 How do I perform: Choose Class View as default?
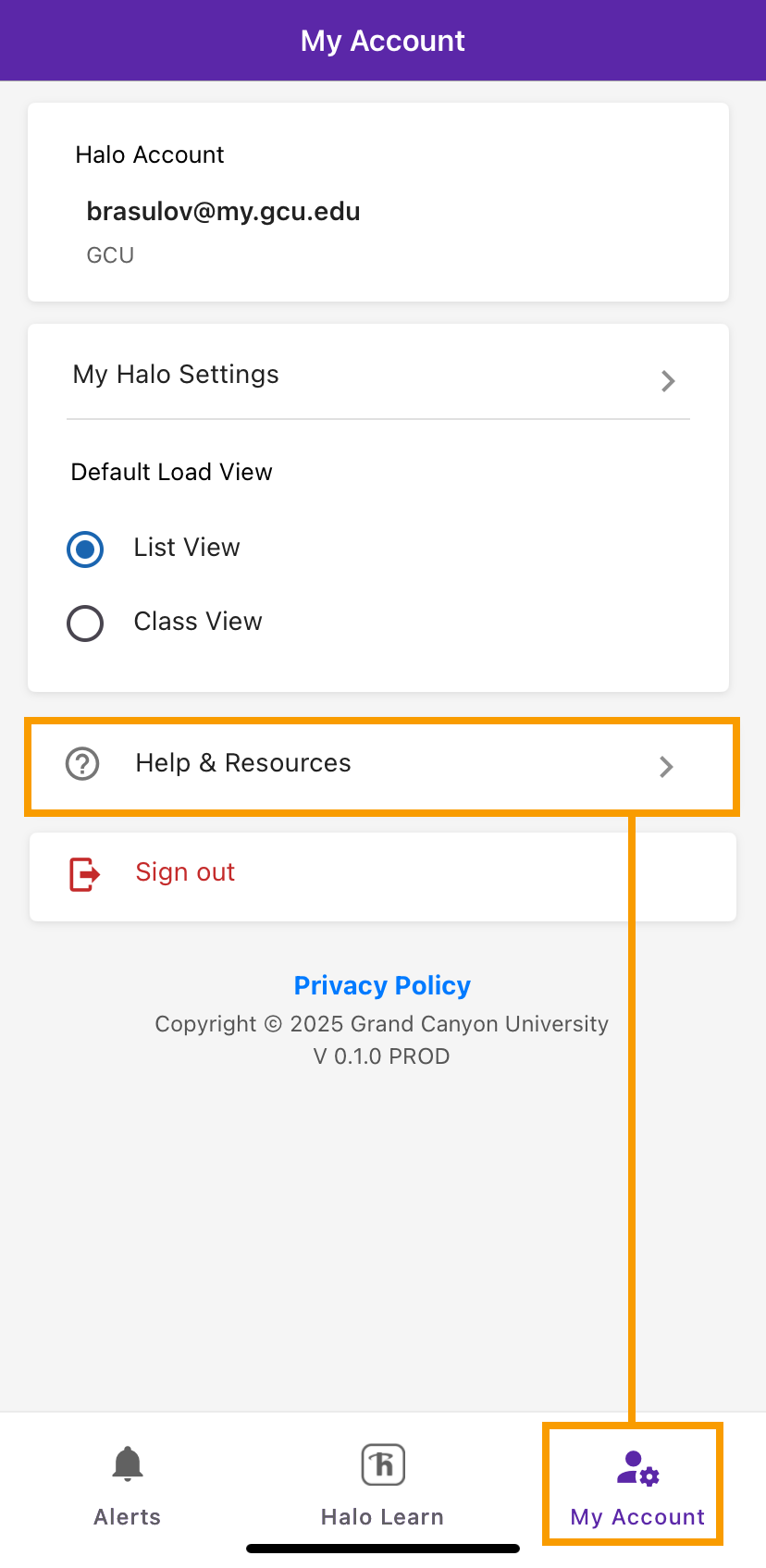click(165, 623)
